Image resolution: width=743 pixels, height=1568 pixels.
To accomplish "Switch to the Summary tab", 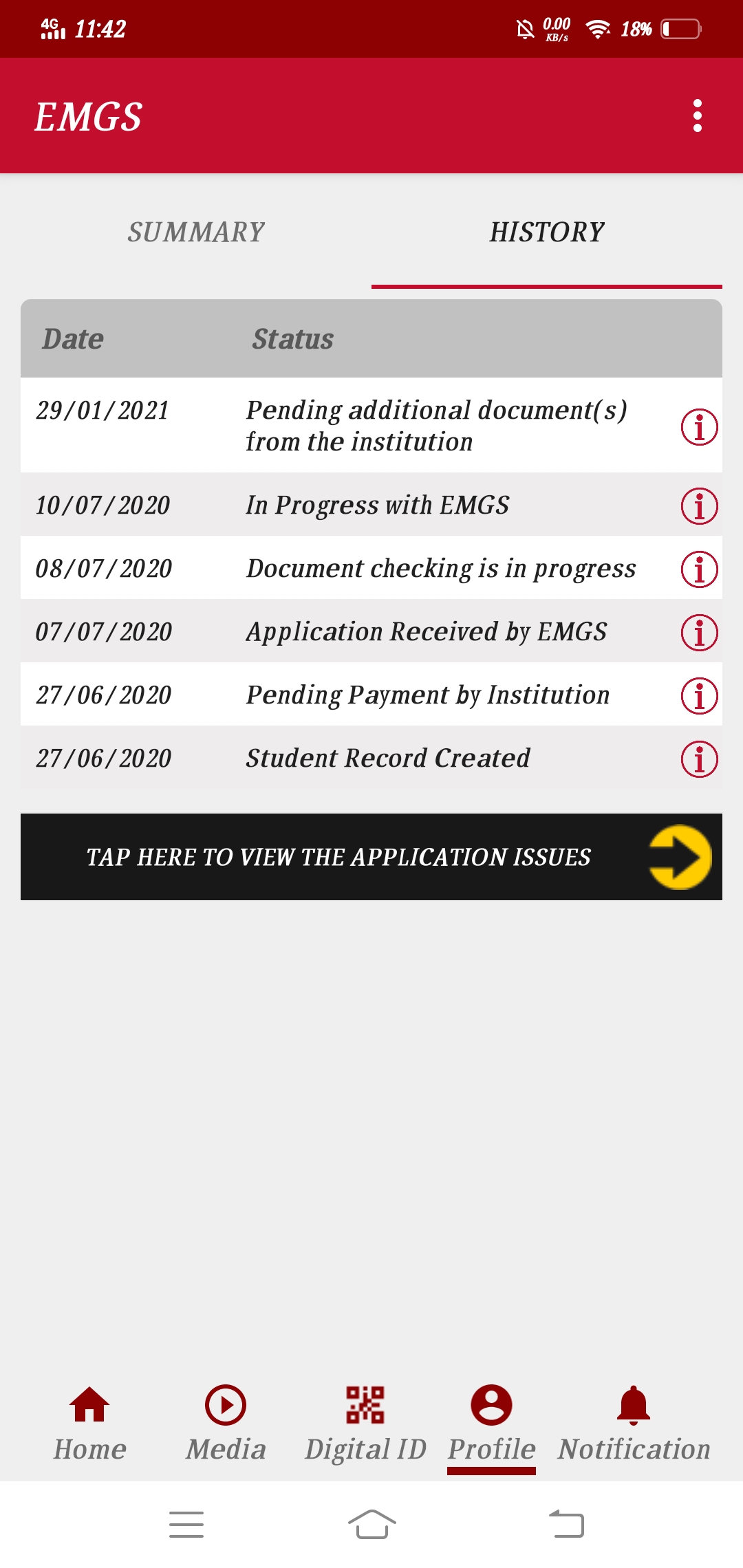I will tap(196, 232).
